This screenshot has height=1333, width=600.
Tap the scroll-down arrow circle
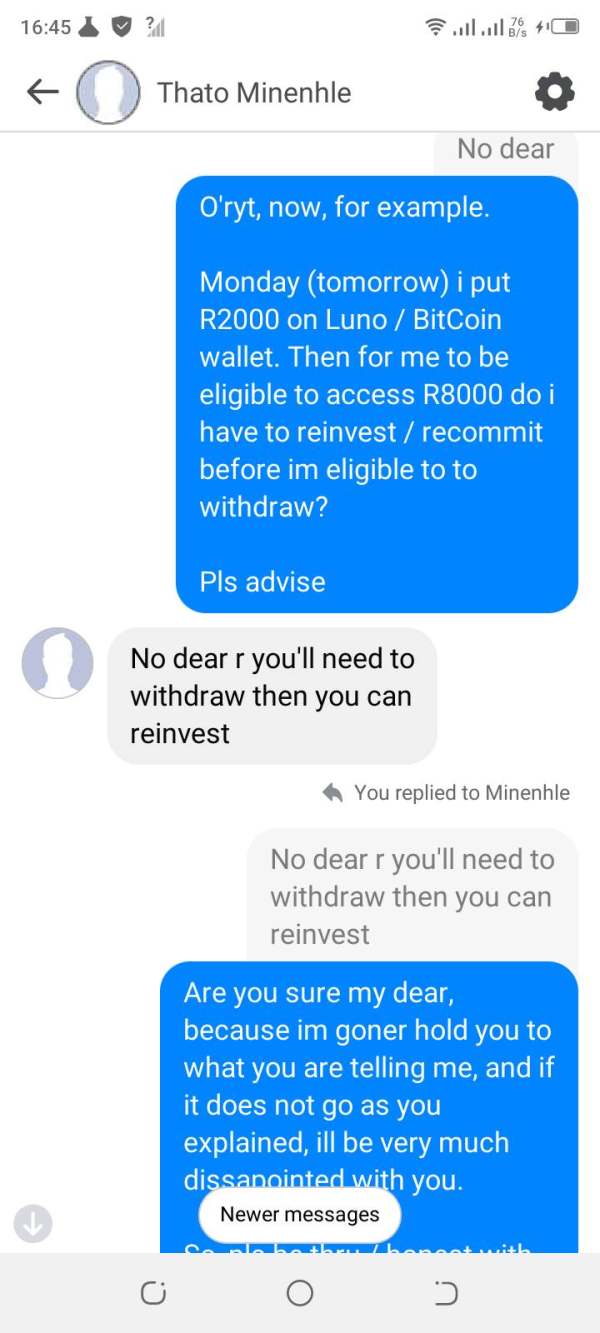point(32,1223)
